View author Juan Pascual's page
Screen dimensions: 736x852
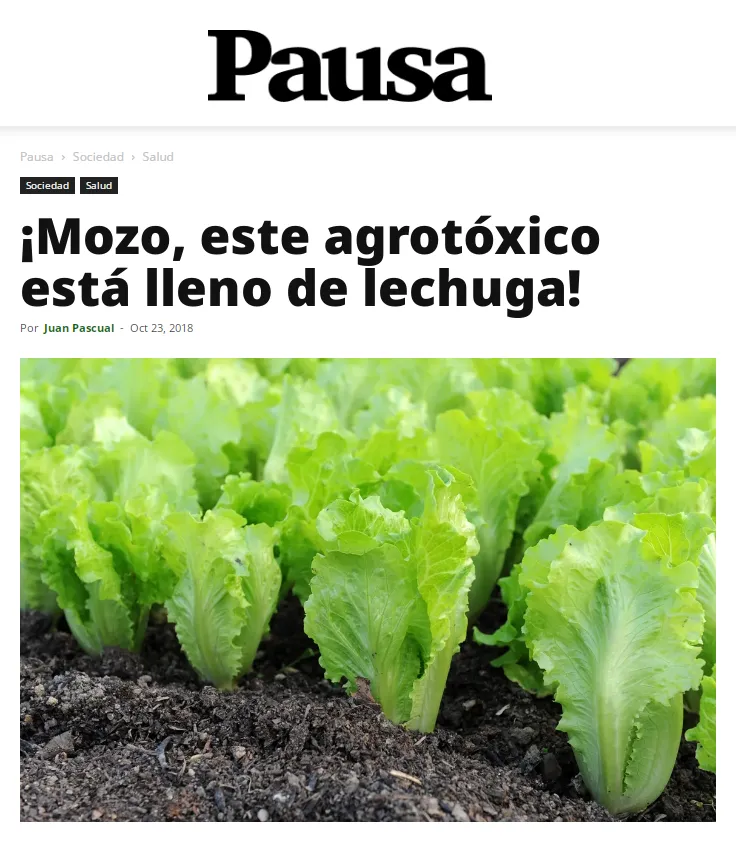(79, 328)
